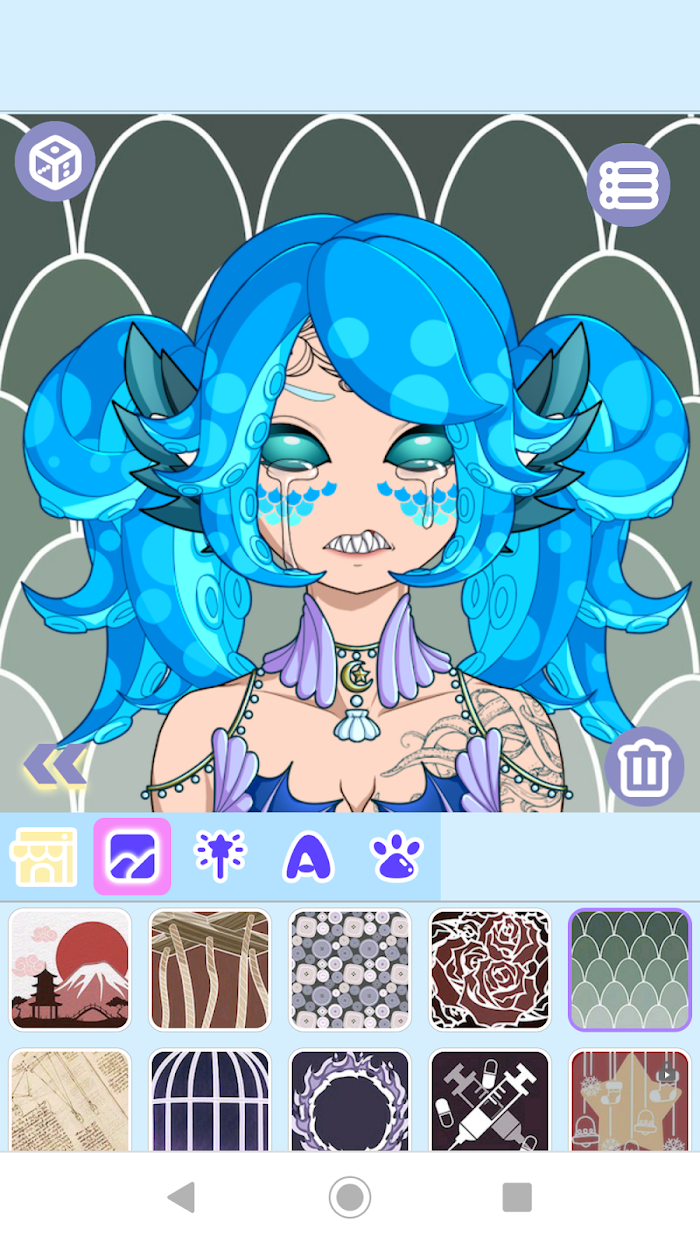
Task: Select the white roses outline background
Action: [490, 969]
